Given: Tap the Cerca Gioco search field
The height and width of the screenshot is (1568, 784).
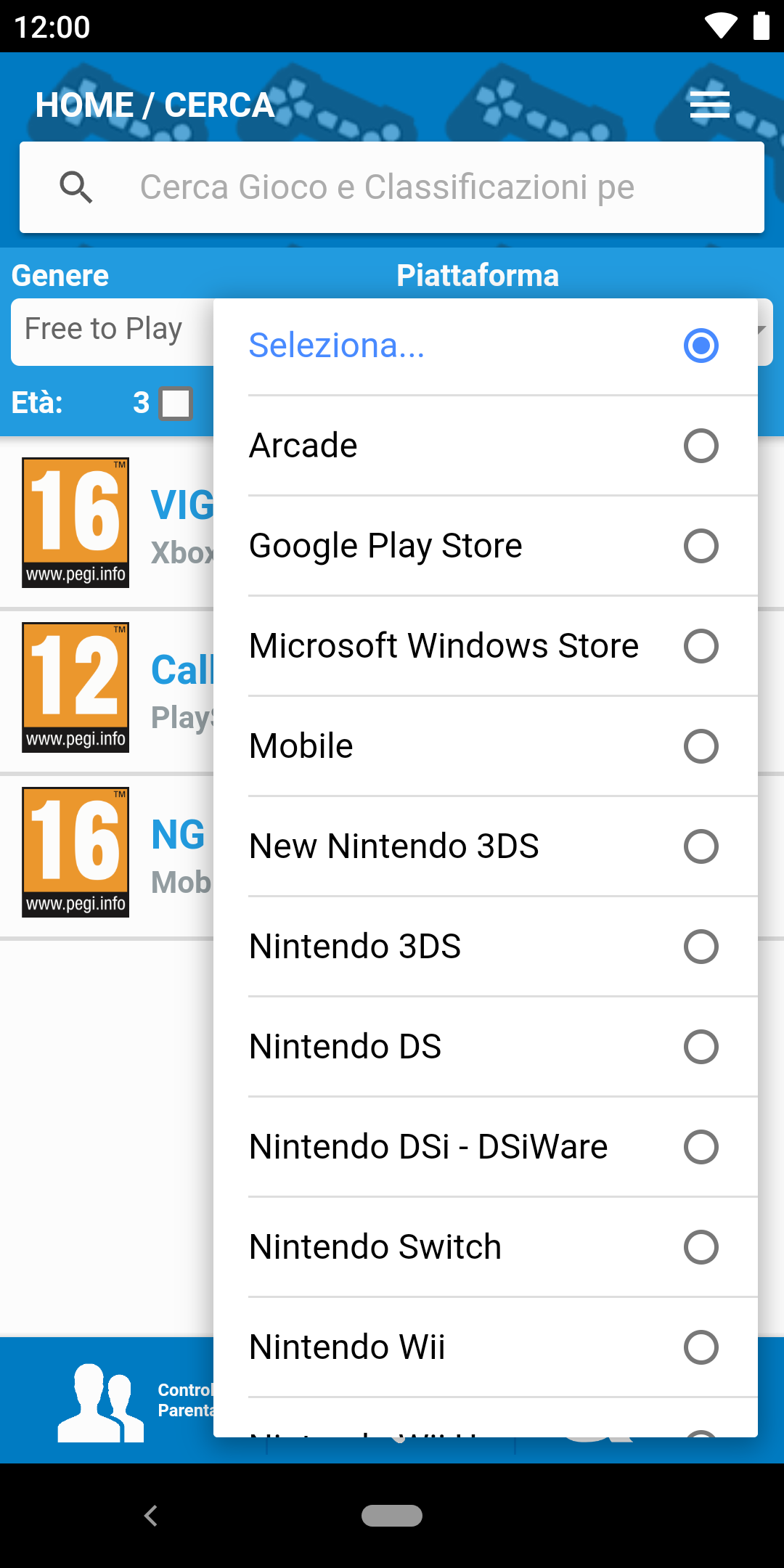Looking at the screenshot, I should pos(392,187).
